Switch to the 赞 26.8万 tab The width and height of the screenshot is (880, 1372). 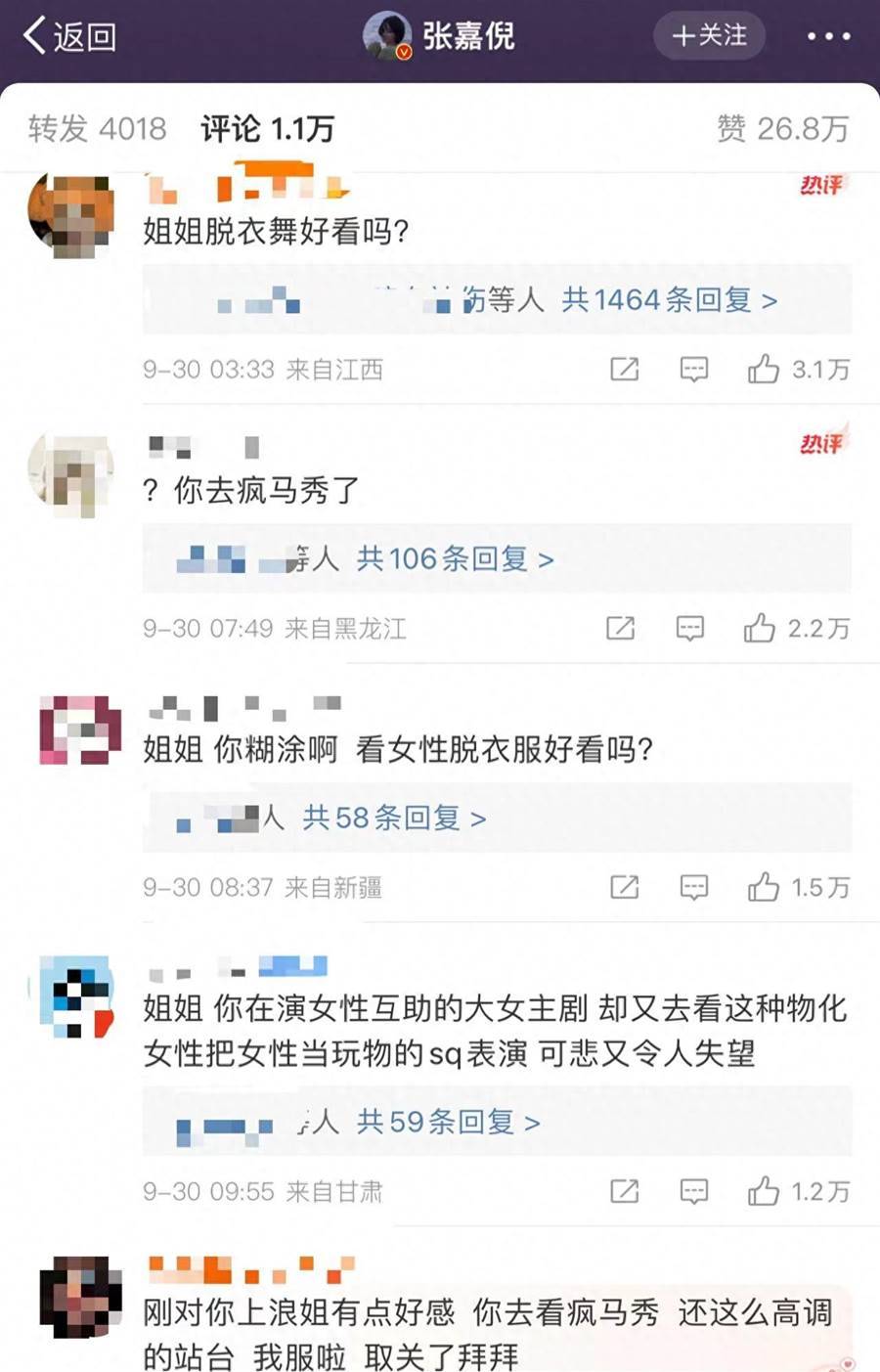pos(782,128)
